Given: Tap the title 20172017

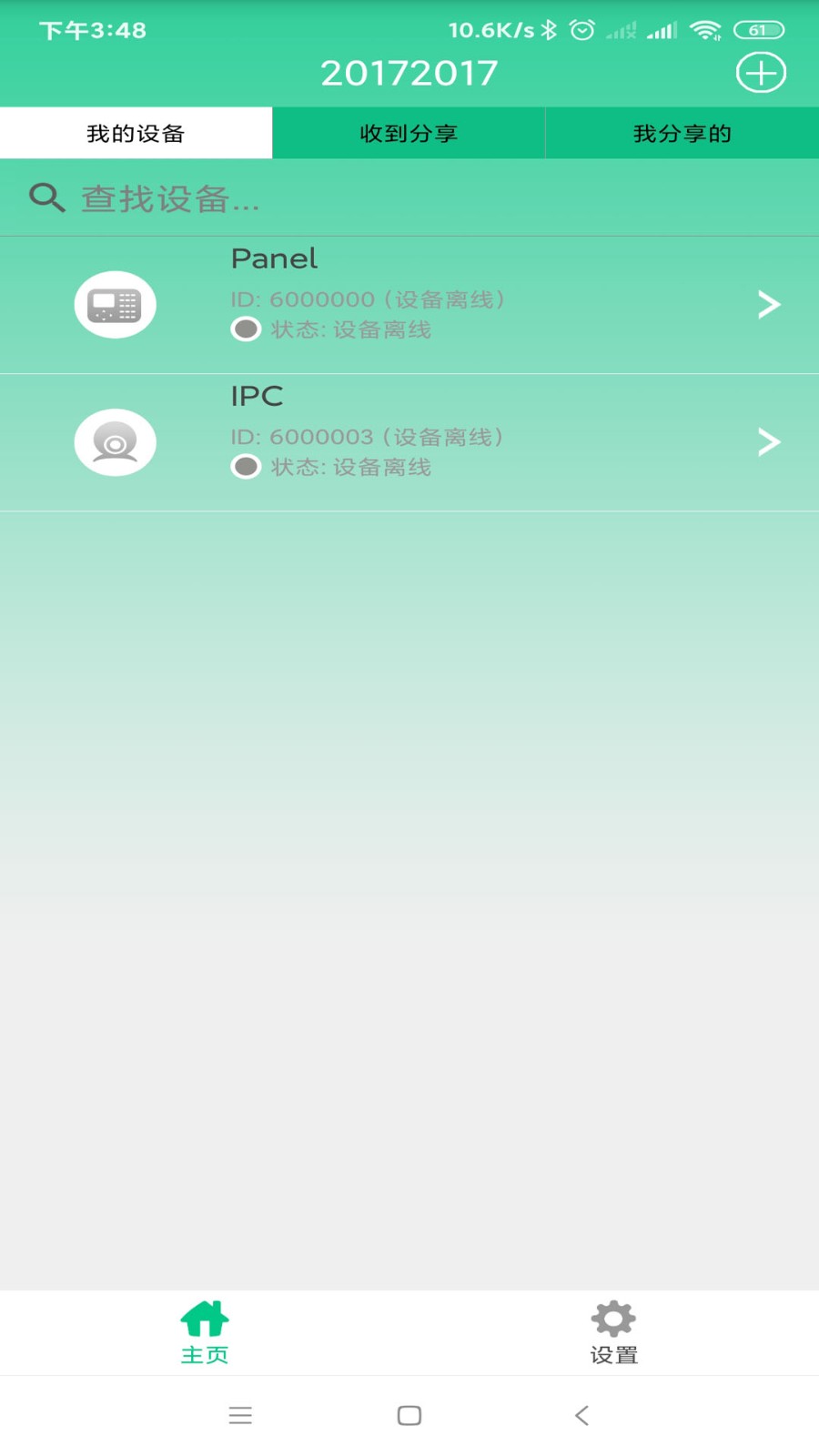Looking at the screenshot, I should (409, 72).
